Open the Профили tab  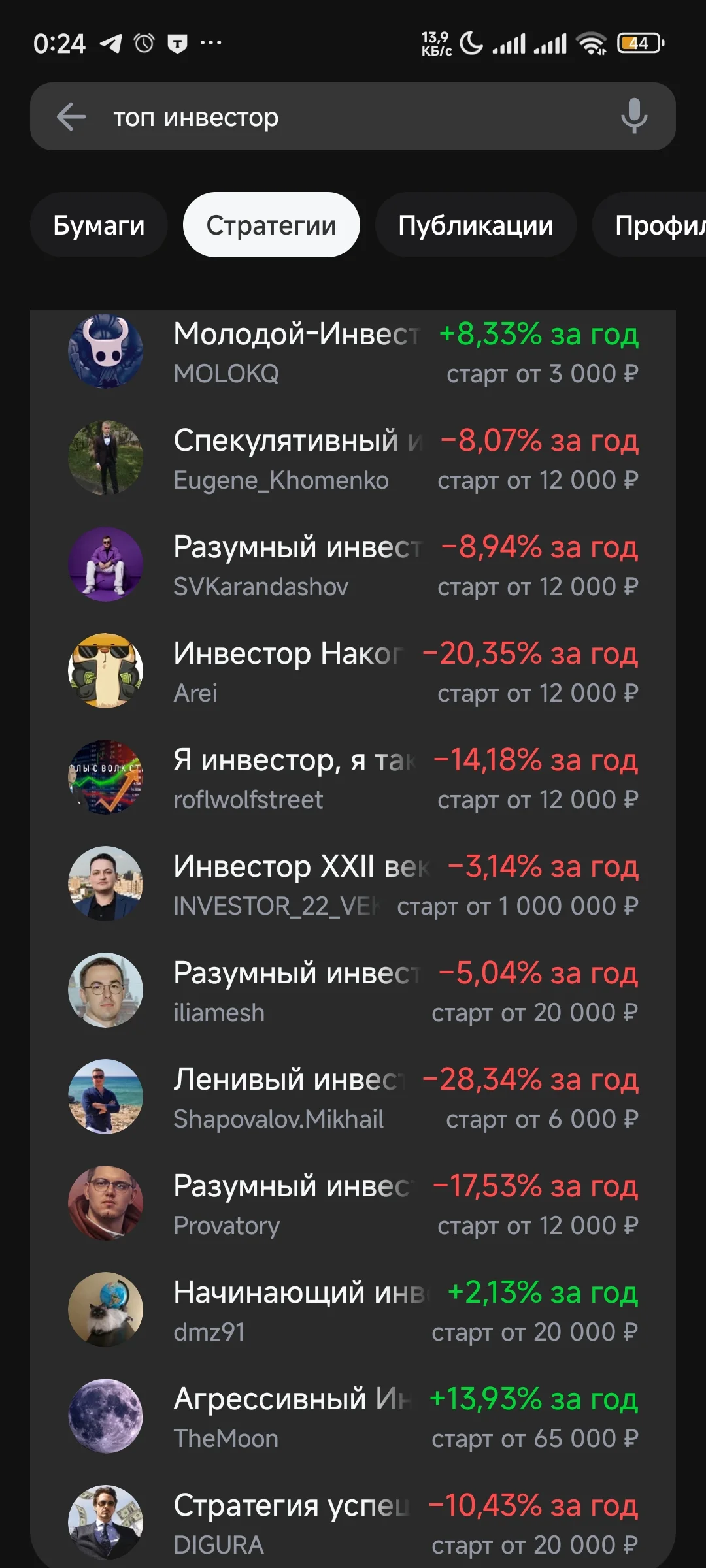(x=649, y=225)
